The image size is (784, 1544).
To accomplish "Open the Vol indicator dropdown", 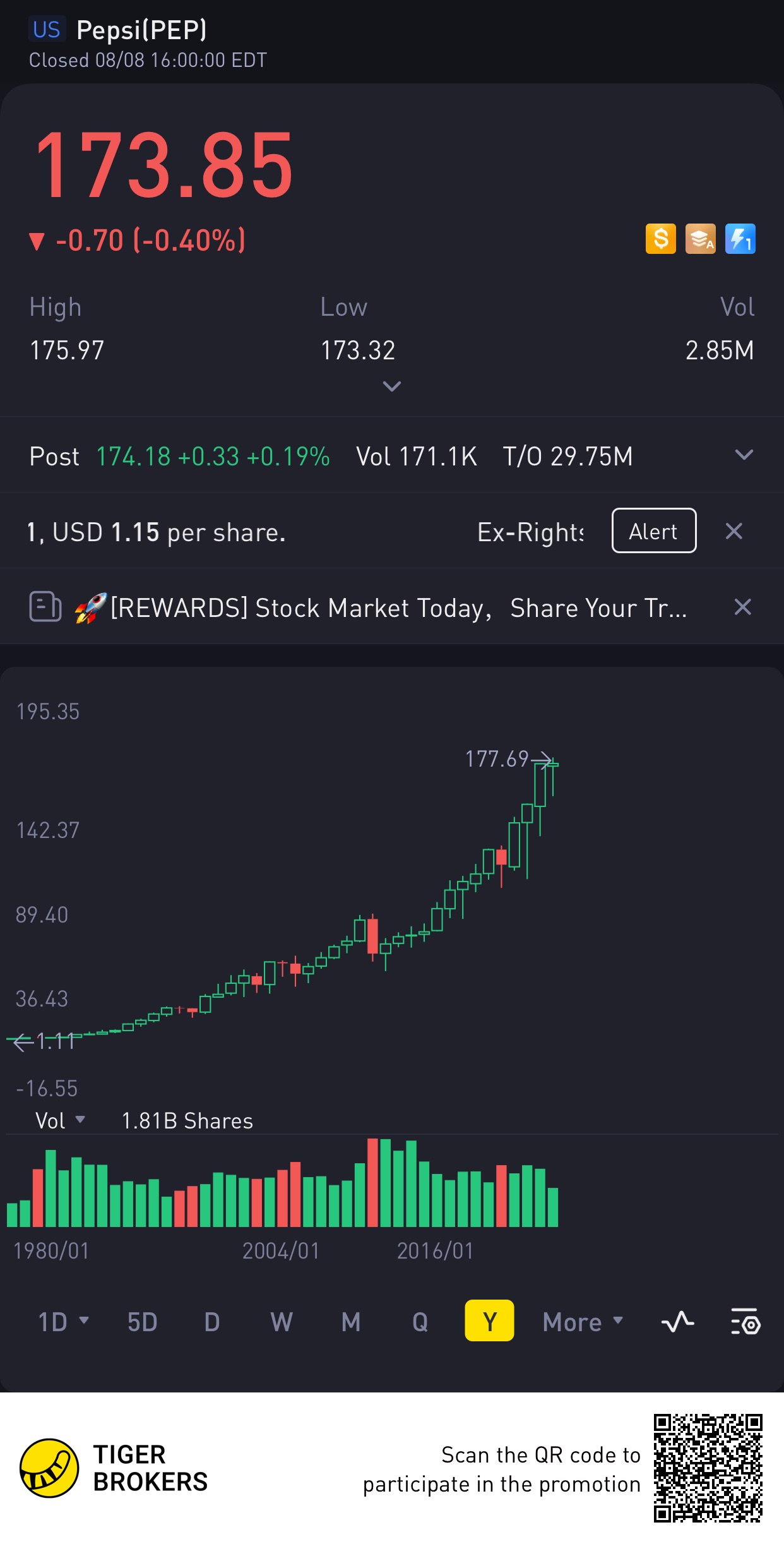I will pyautogui.click(x=60, y=1120).
